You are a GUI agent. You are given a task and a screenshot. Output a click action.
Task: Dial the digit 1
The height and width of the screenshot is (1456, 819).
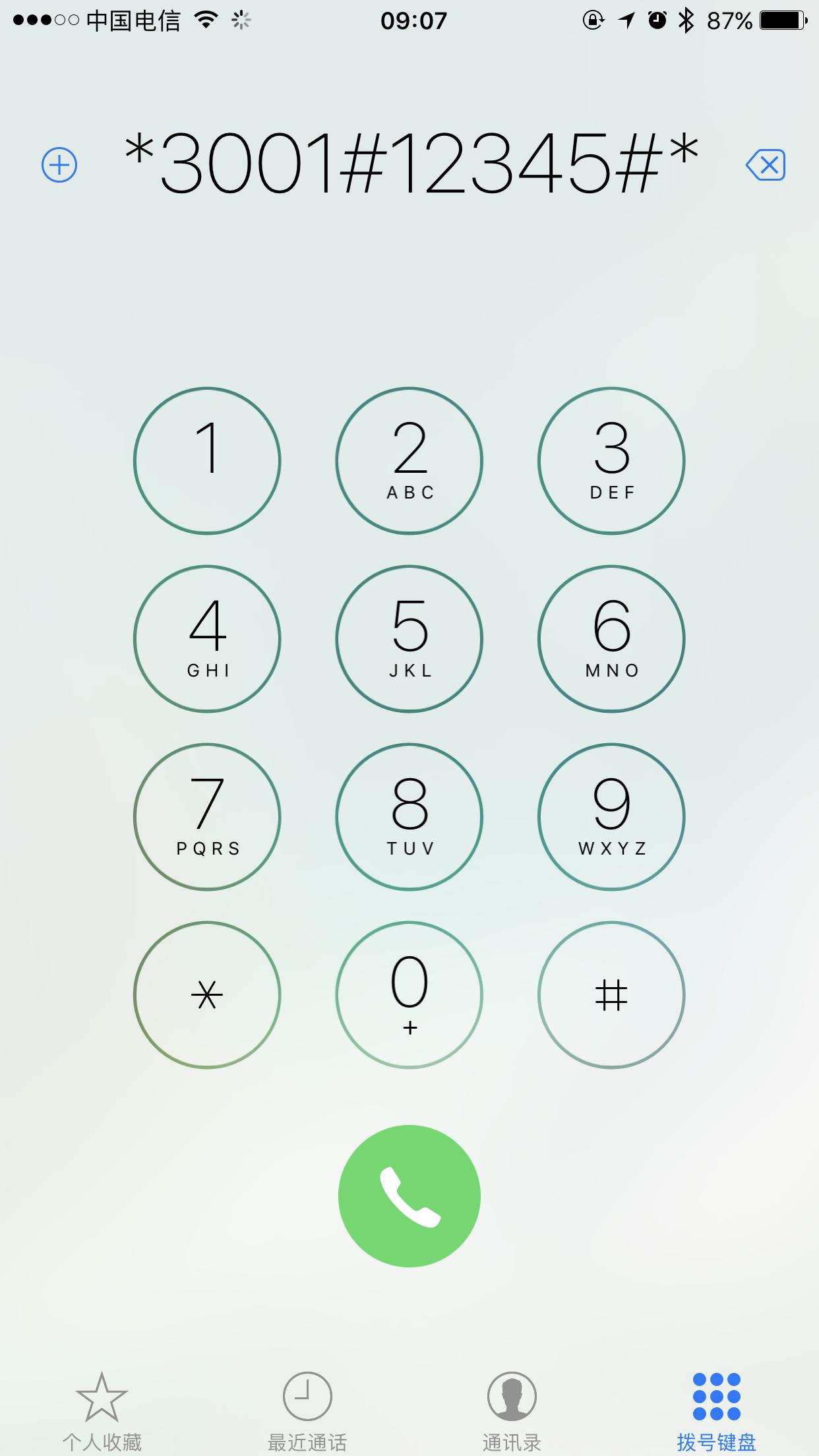[207, 460]
